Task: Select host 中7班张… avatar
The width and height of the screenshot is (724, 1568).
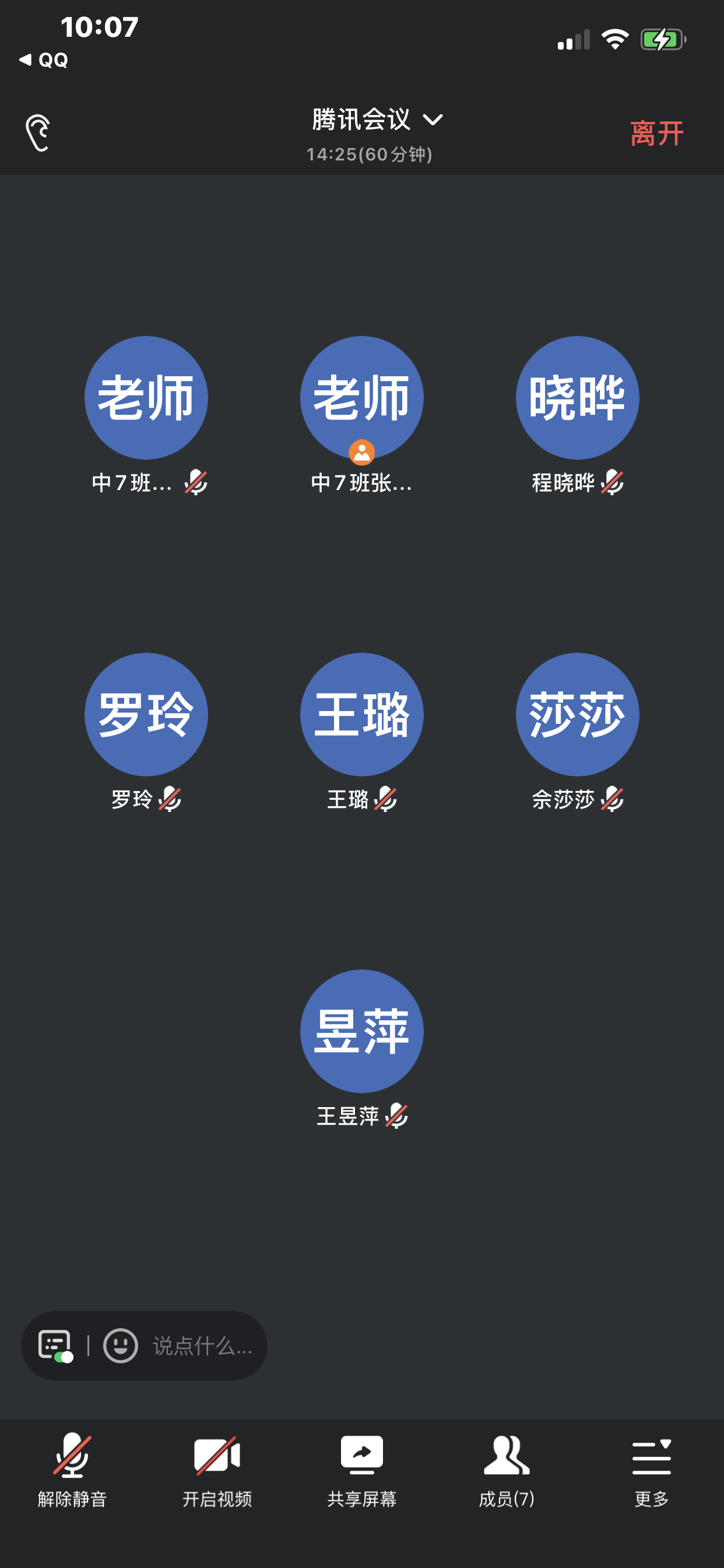Action: (x=362, y=398)
